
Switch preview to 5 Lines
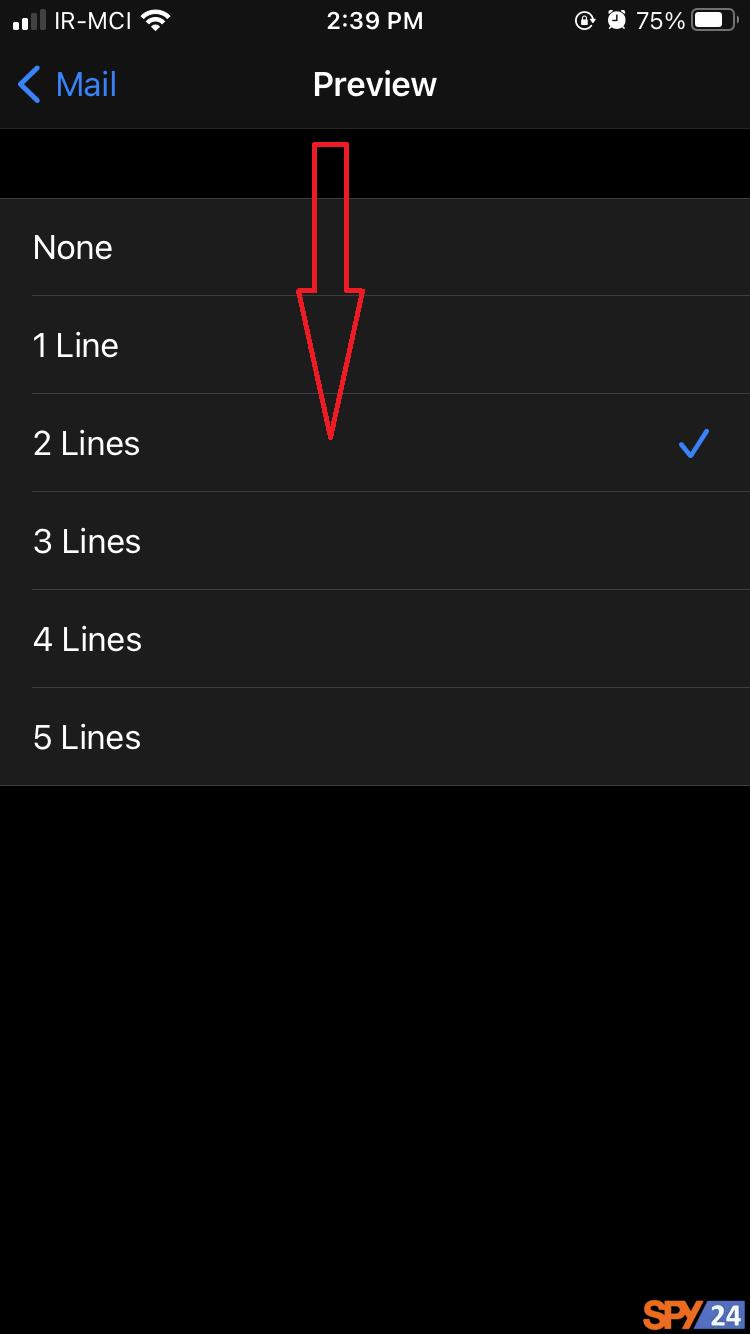375,737
